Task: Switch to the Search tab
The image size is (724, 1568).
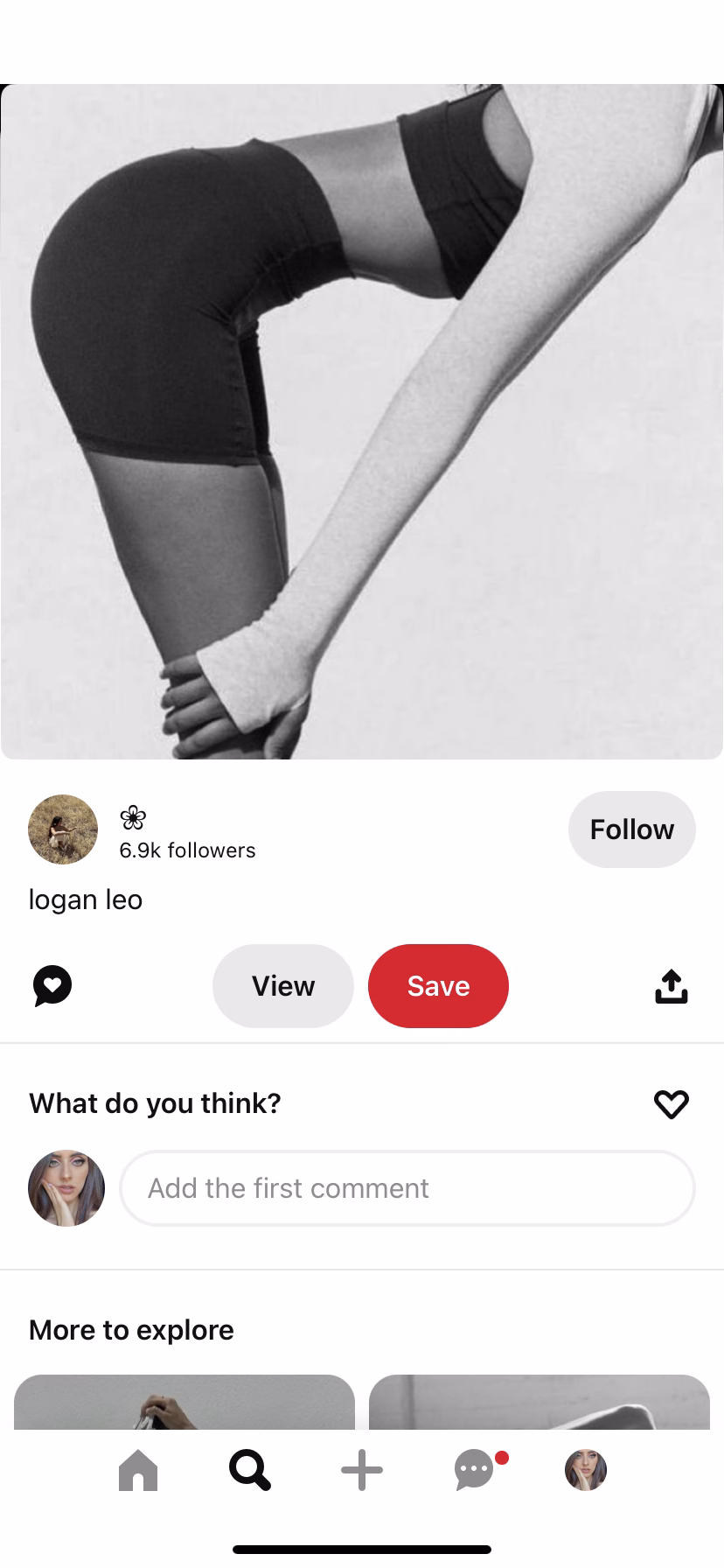Action: coord(250,1470)
